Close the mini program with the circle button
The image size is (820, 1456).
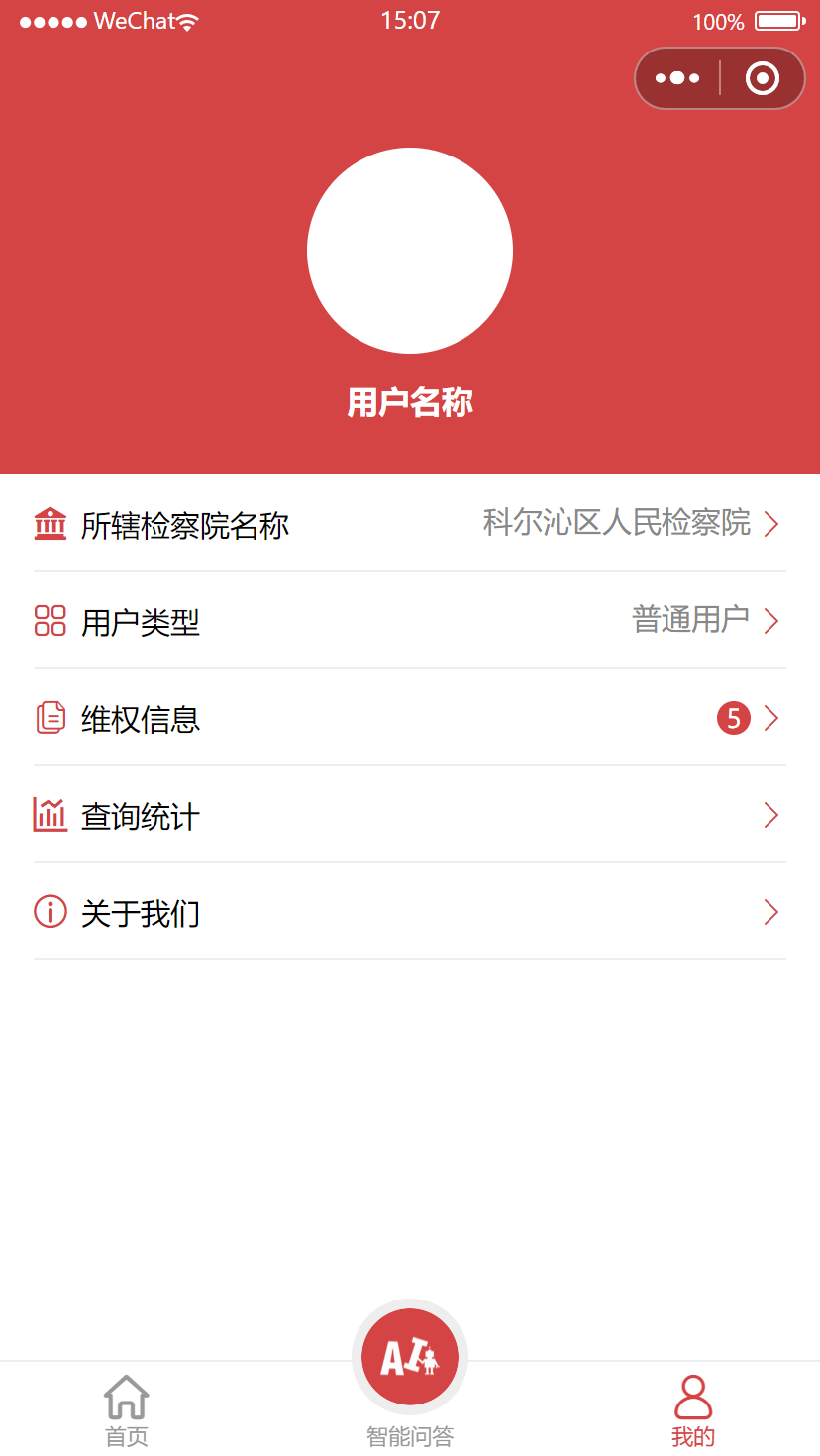tap(763, 78)
